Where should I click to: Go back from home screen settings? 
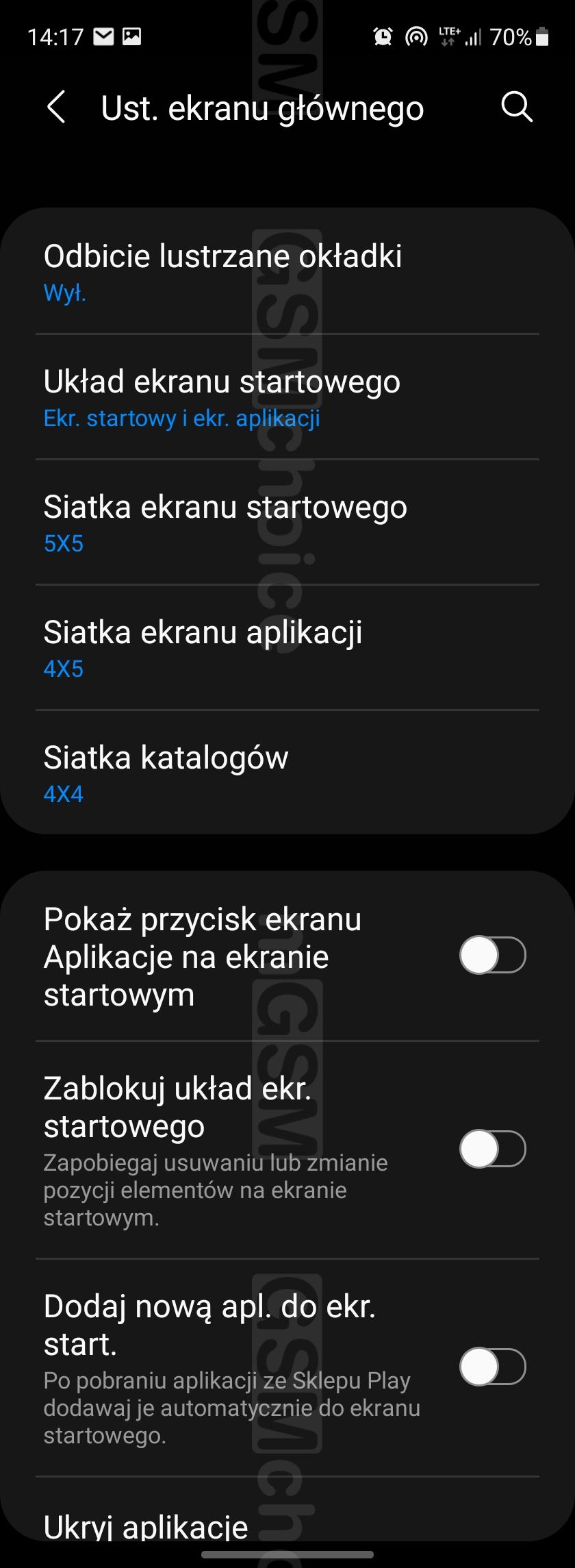coord(56,108)
